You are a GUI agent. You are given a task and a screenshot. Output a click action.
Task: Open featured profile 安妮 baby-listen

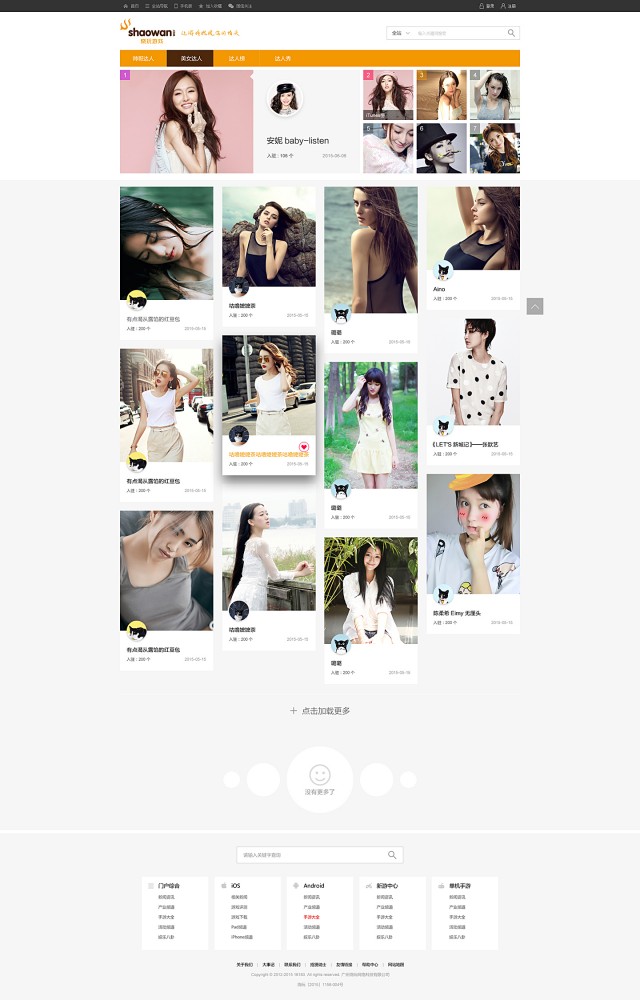(297, 141)
